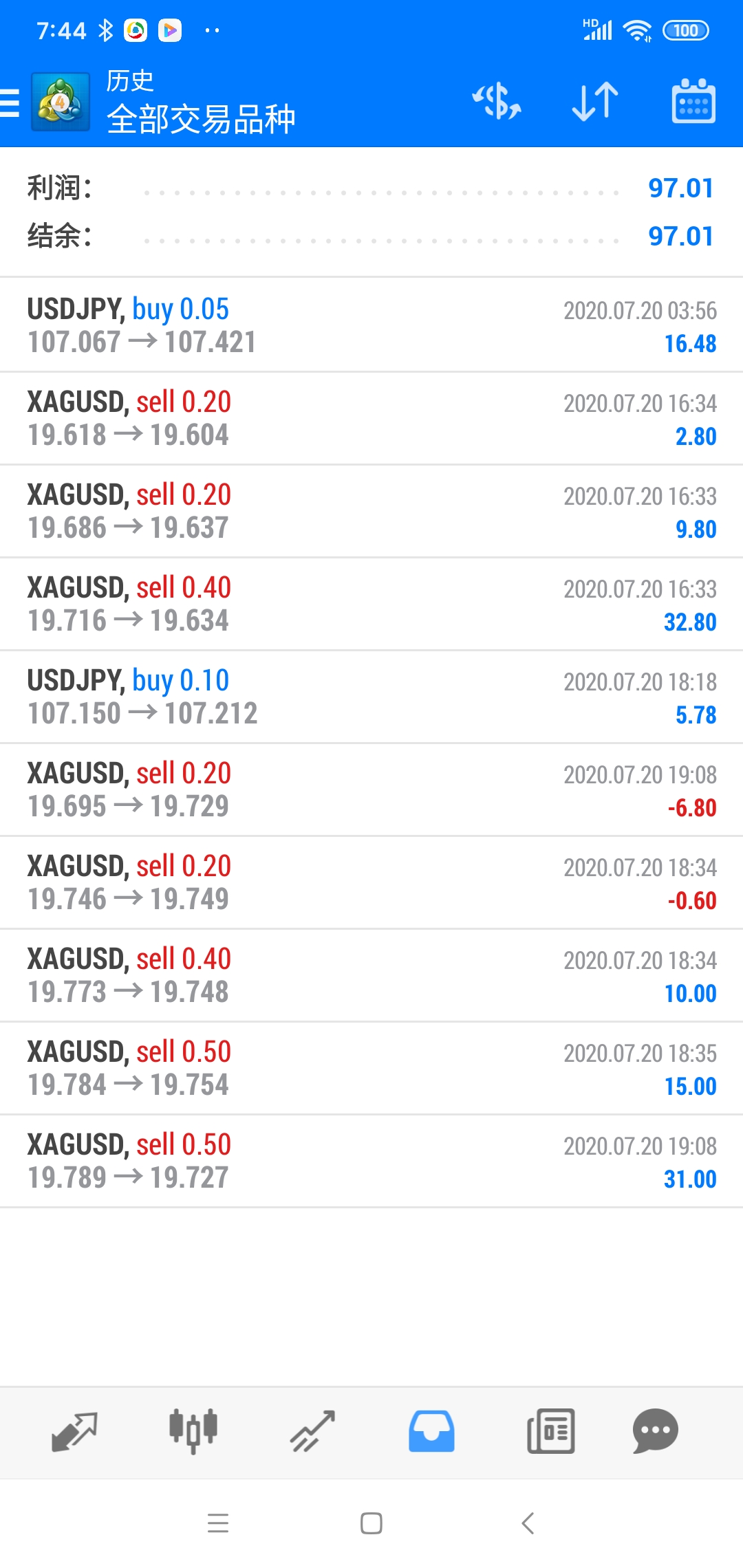The image size is (743, 1568).
Task: Switch to the candlestick chart tab
Action: [193, 1431]
